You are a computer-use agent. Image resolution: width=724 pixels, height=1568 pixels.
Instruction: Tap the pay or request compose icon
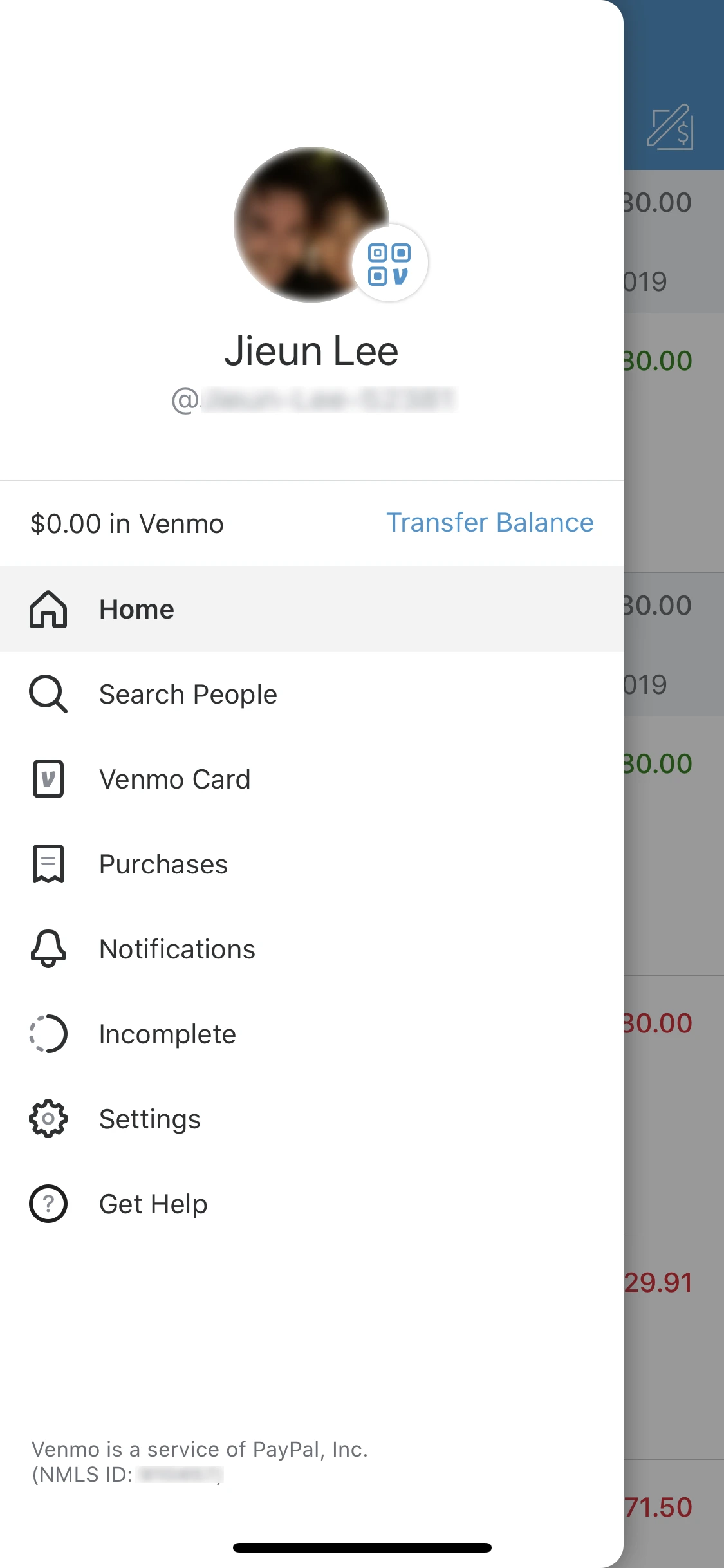(670, 127)
